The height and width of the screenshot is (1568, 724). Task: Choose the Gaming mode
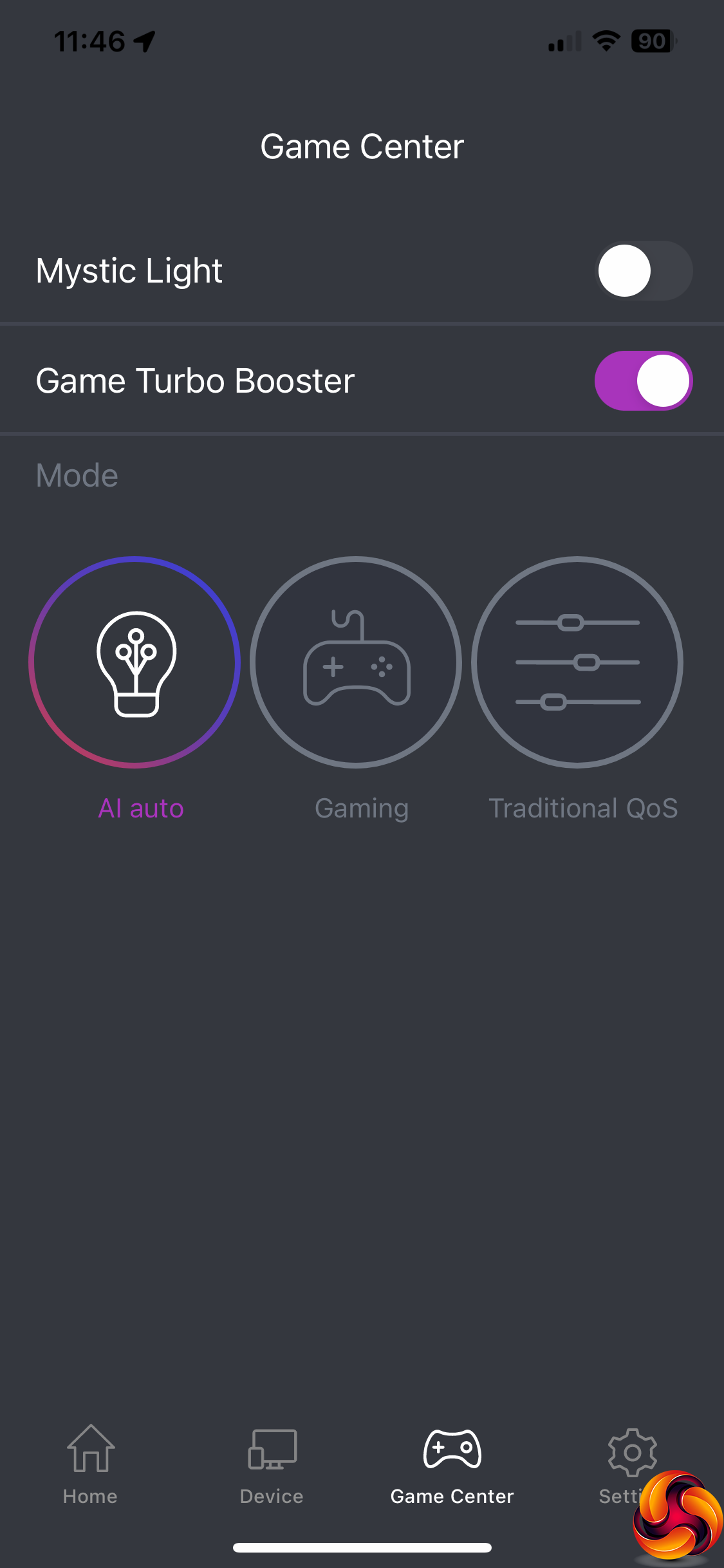click(x=356, y=662)
